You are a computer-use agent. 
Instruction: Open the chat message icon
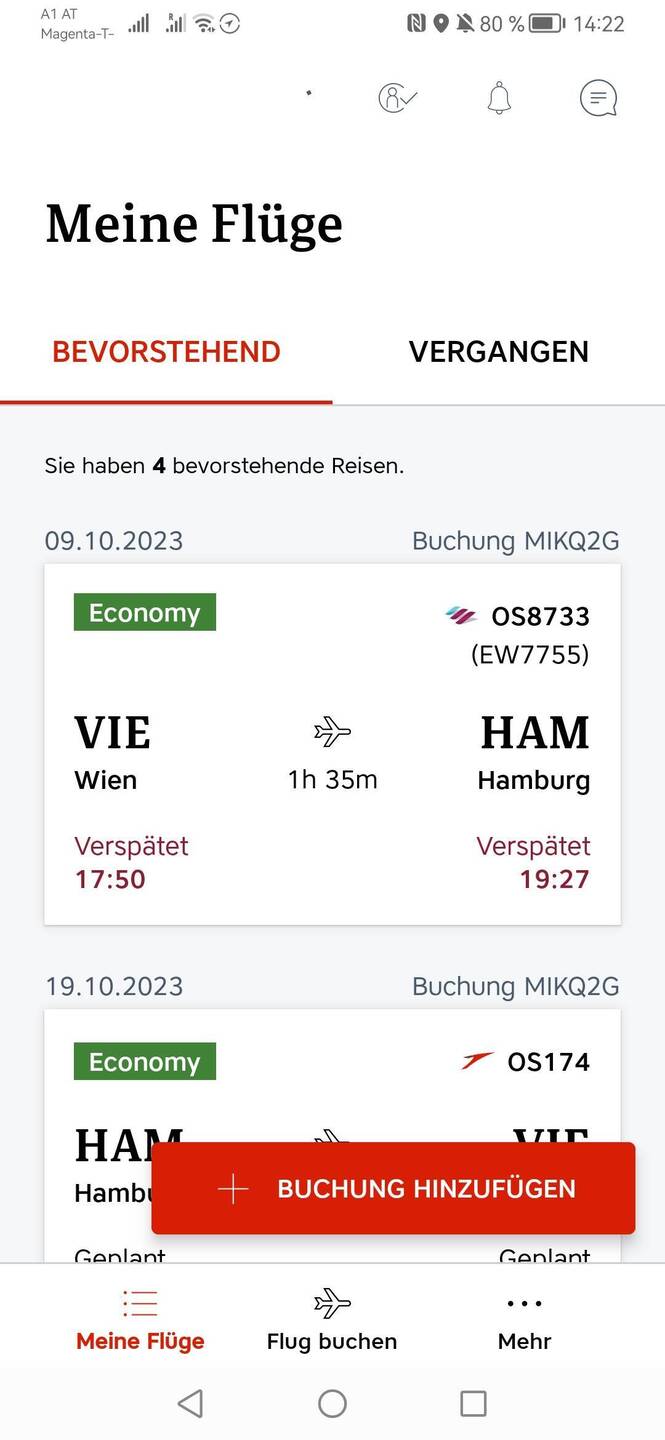coord(598,98)
